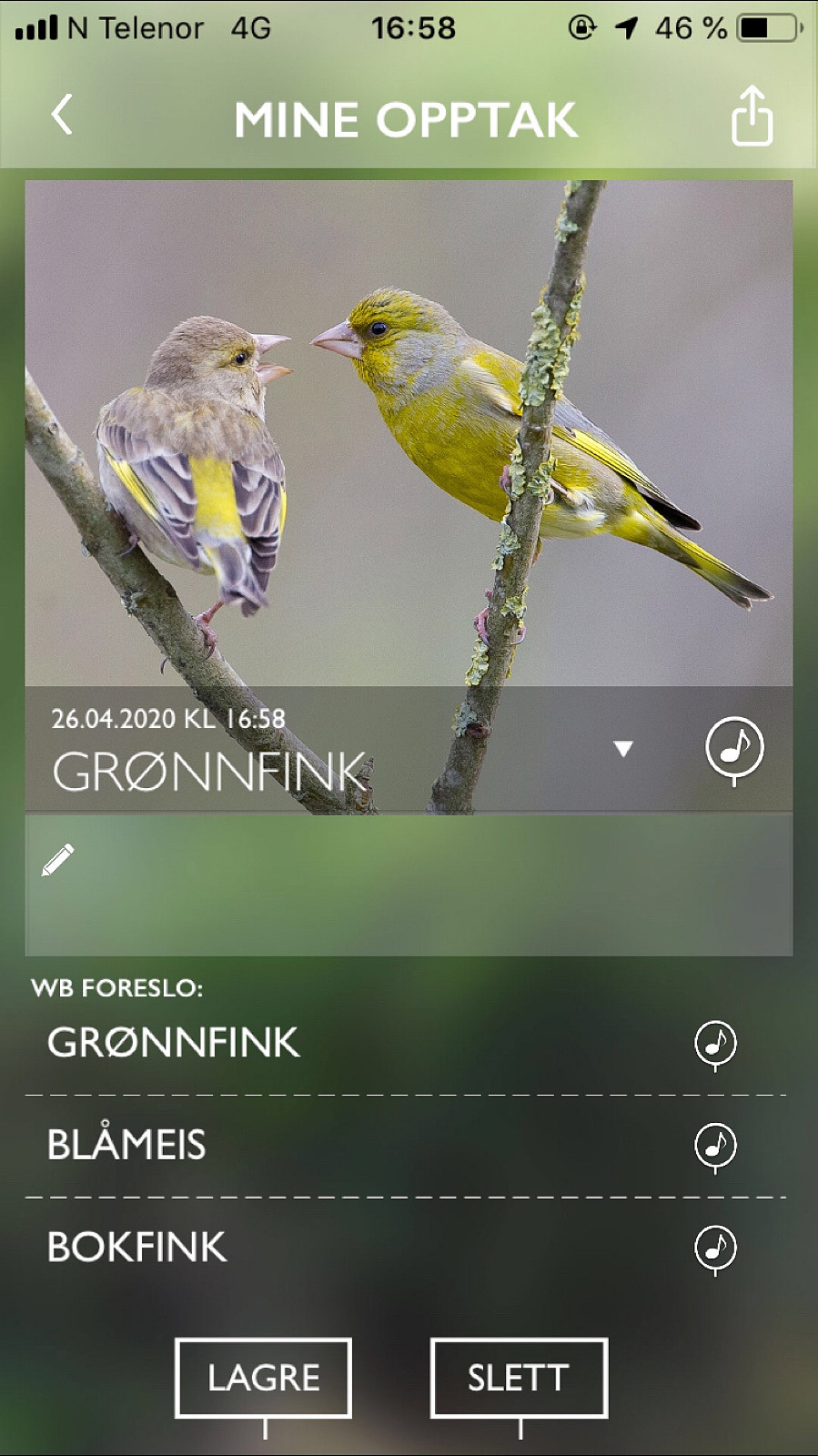Select Bokfink from suggestions
Image resolution: width=818 pixels, height=1456 pixels.
[136, 1248]
